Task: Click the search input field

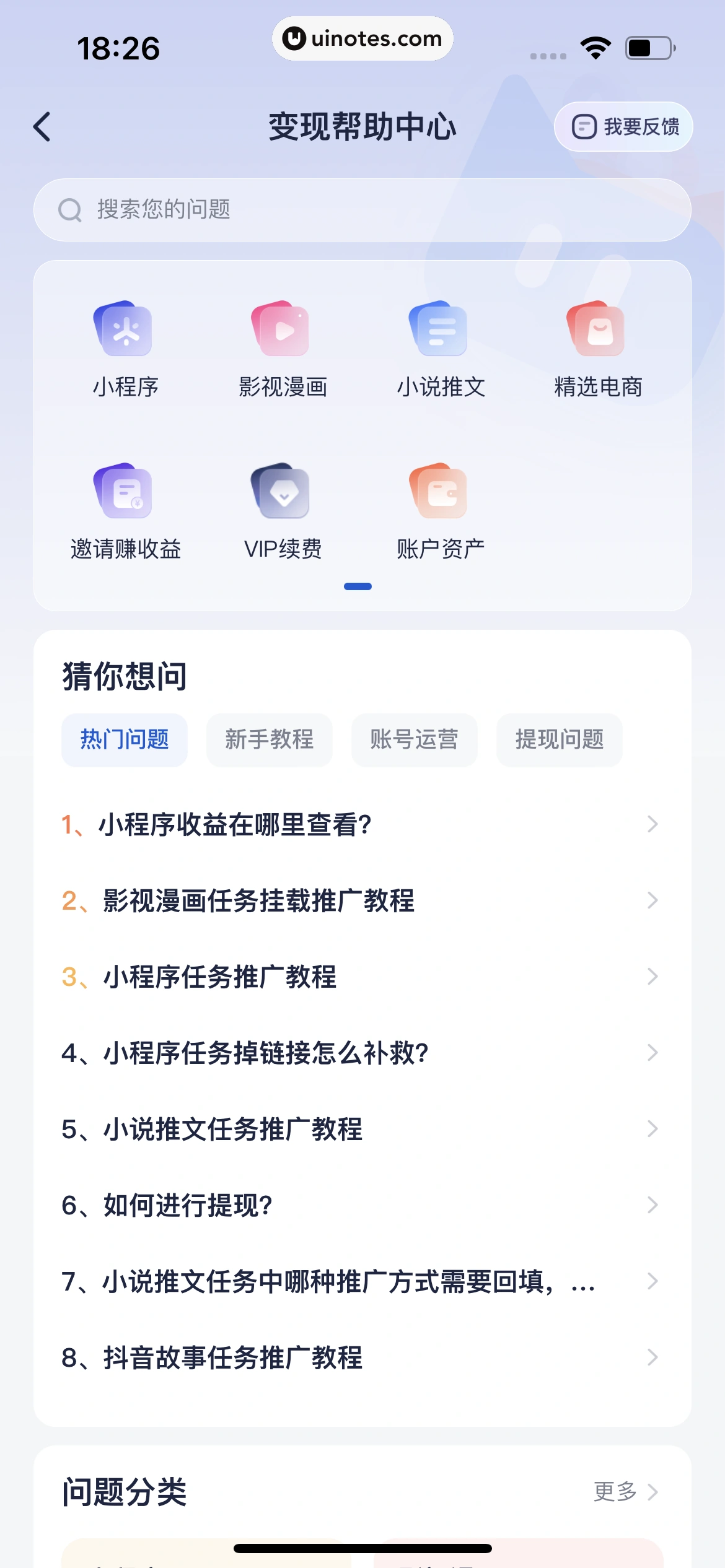Action: click(362, 209)
